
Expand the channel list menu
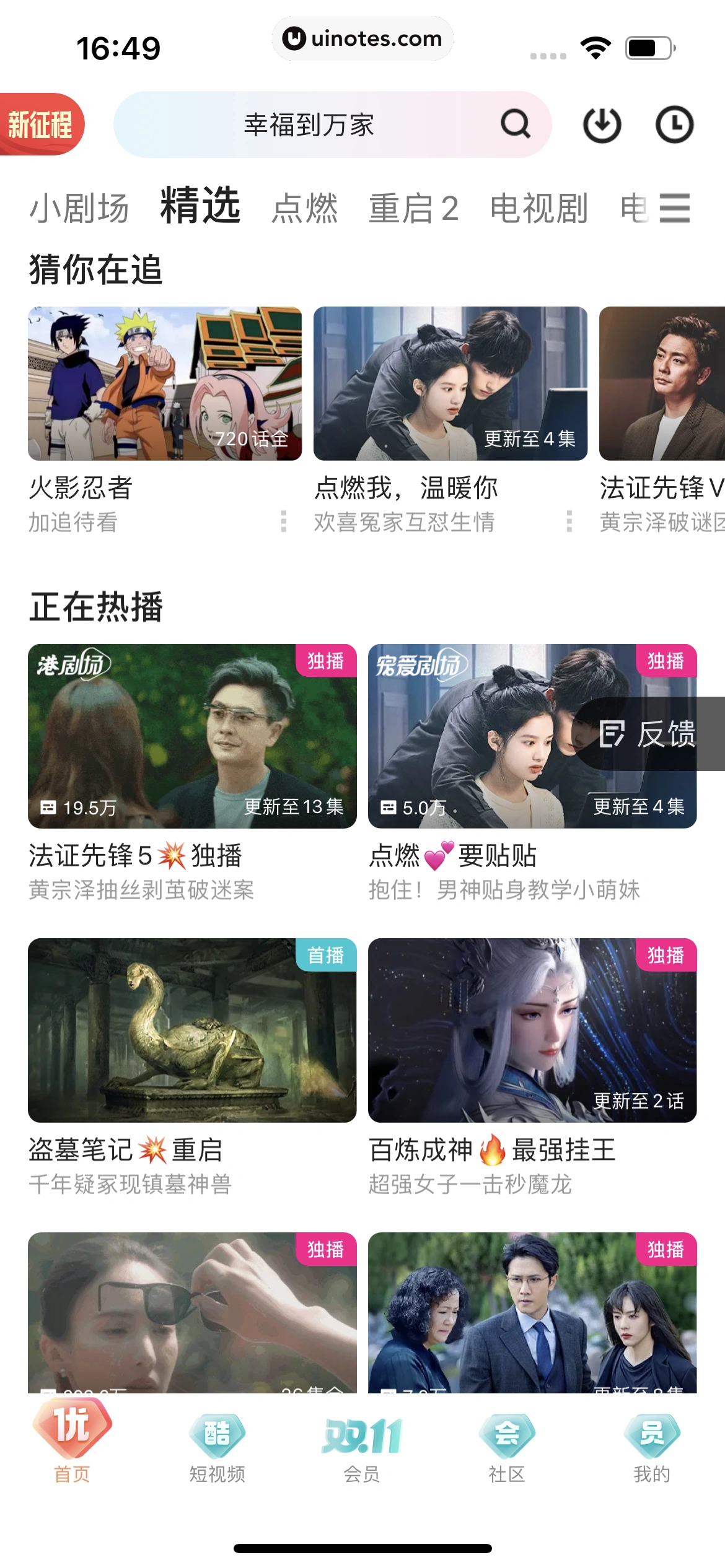675,208
